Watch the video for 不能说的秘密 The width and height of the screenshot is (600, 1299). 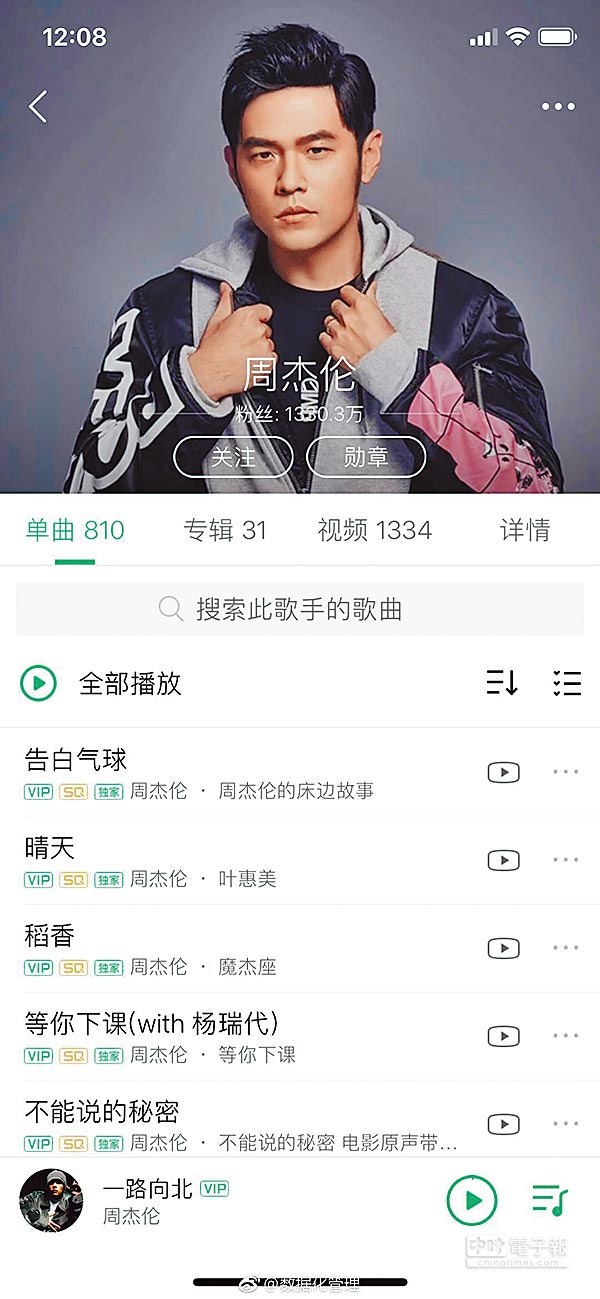coord(503,1124)
